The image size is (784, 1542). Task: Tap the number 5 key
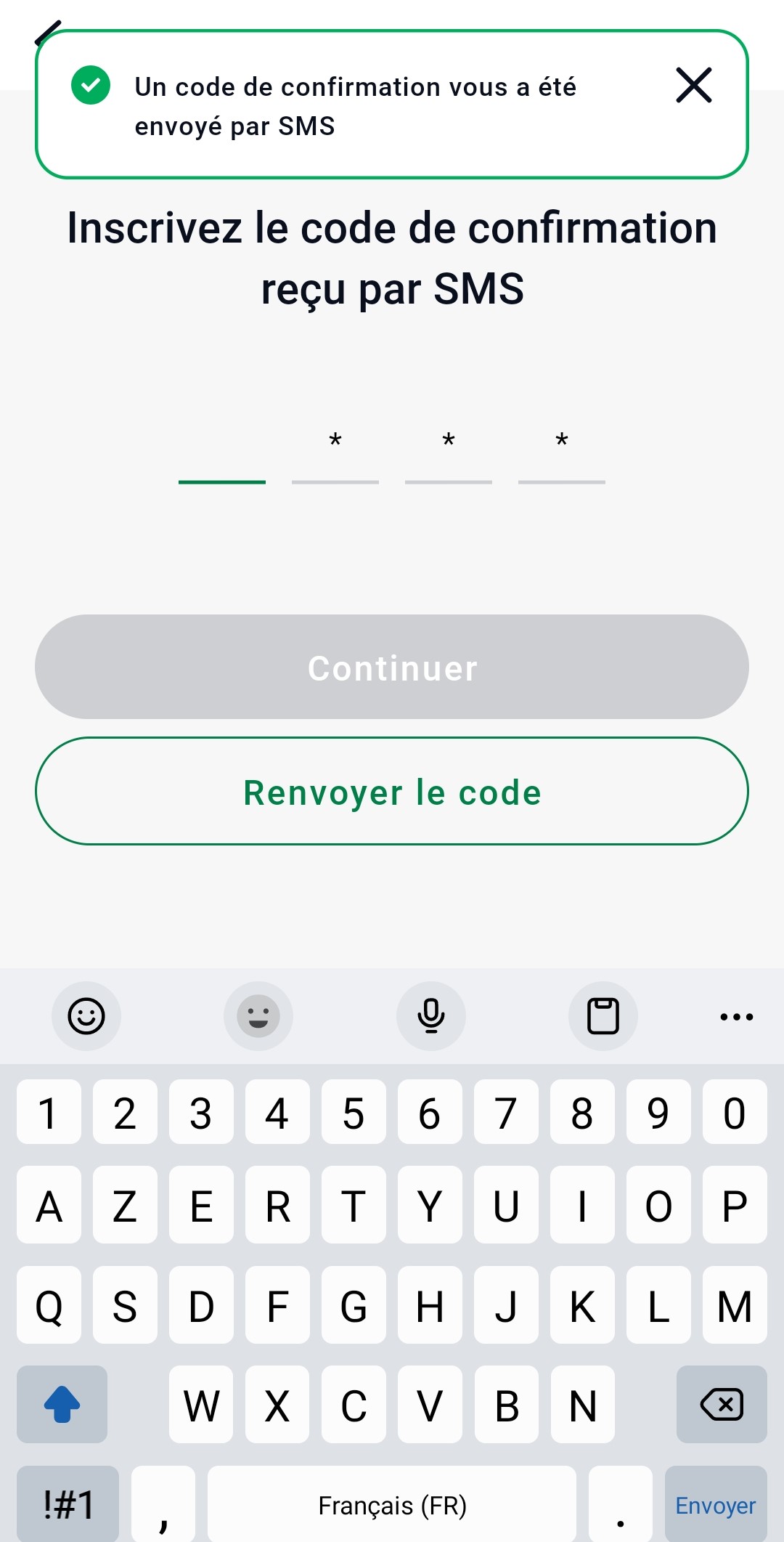354,1112
